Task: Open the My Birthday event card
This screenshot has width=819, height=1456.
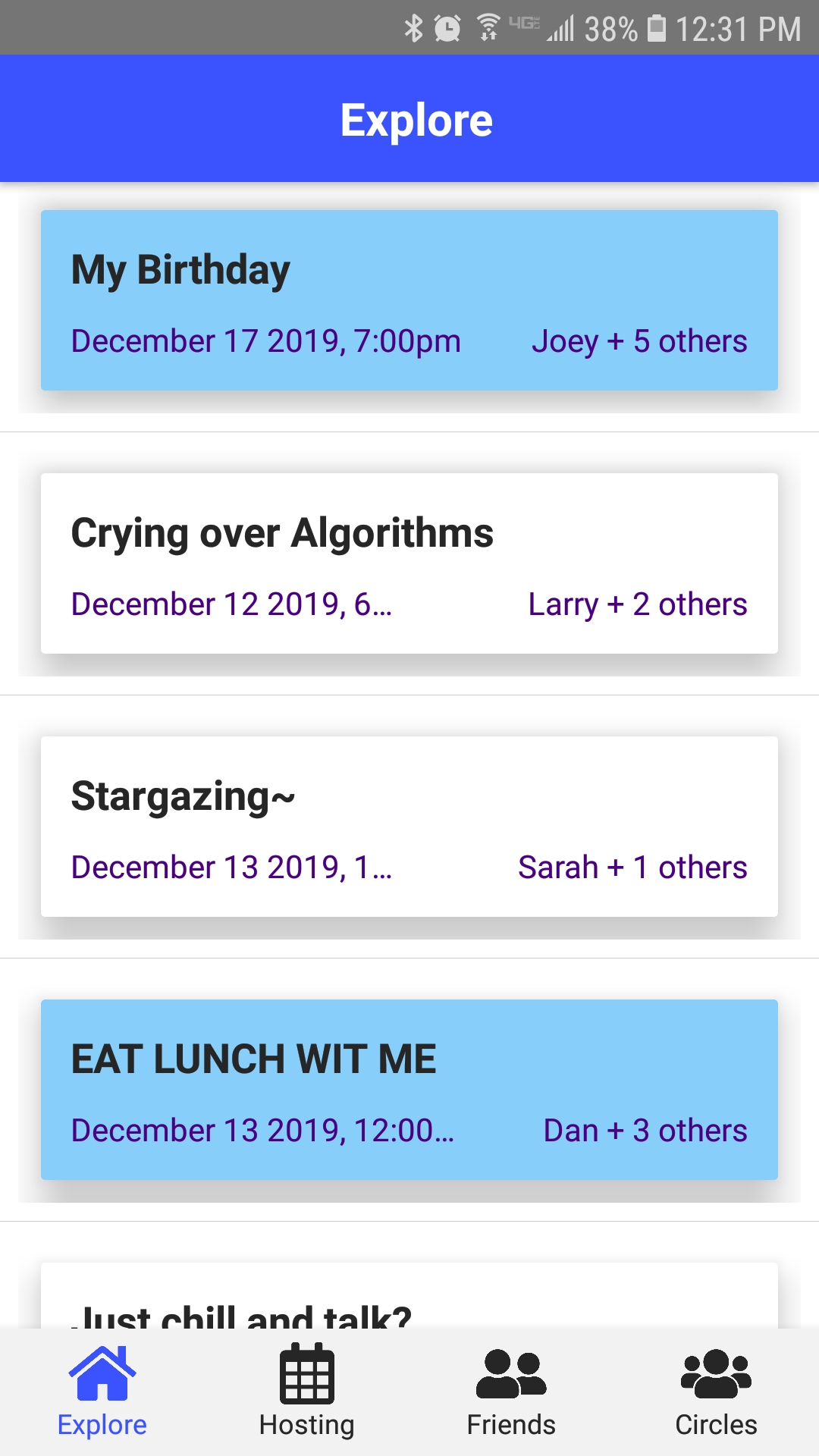Action: 409,300
